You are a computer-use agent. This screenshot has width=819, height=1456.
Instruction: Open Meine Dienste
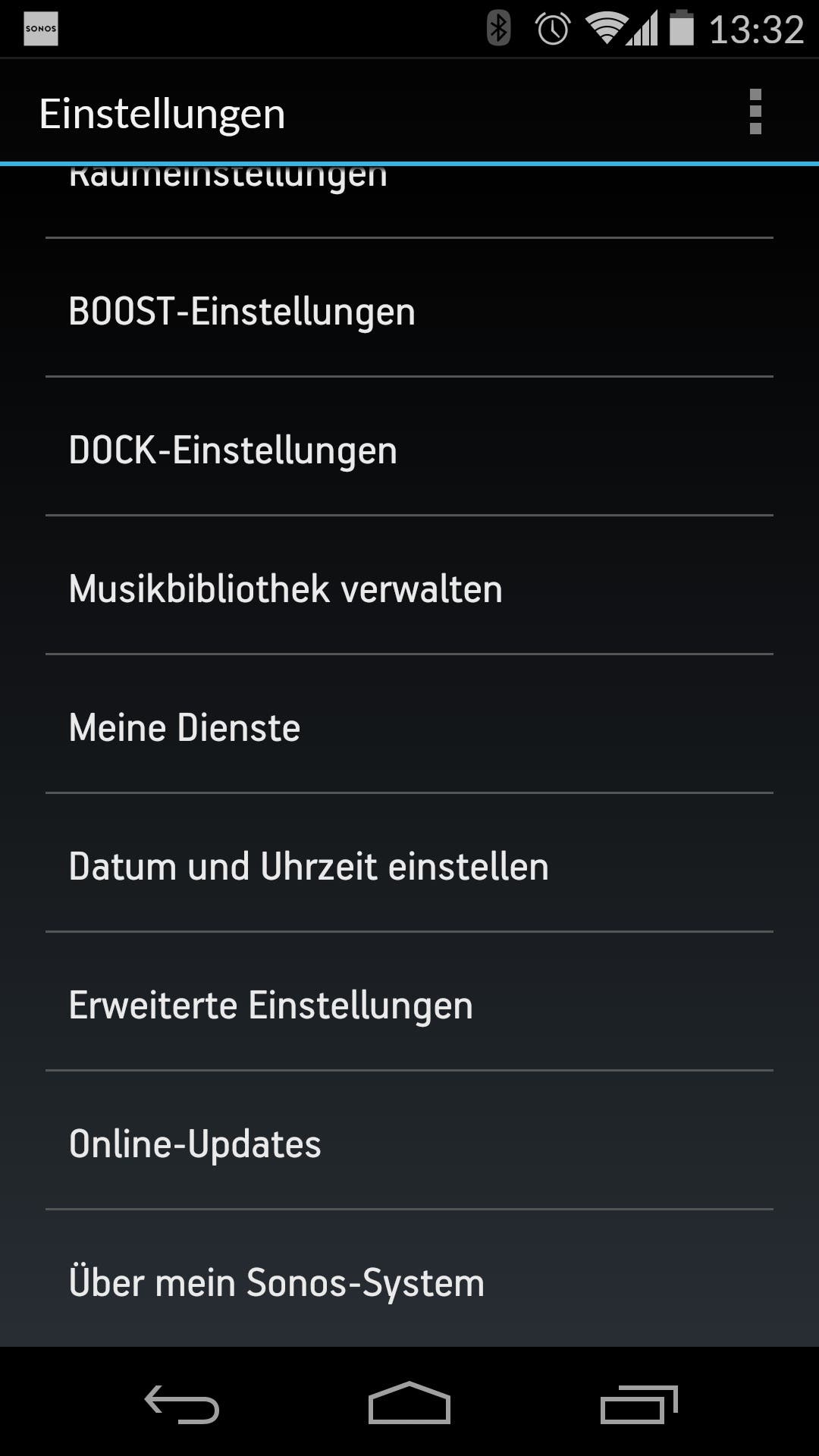pos(409,727)
